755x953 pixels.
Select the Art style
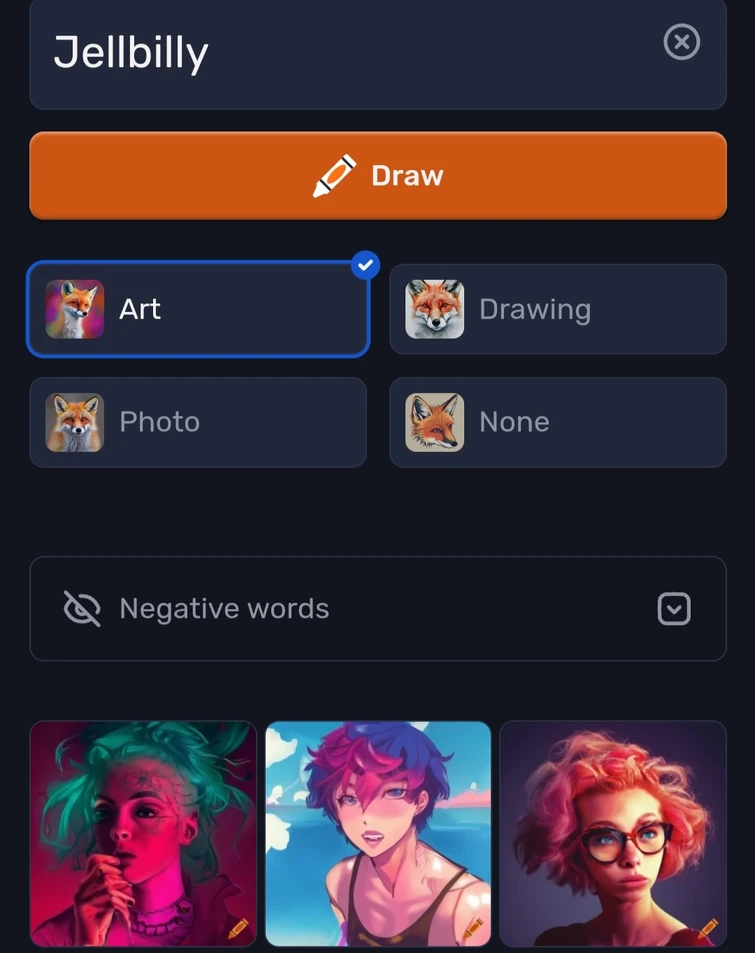[x=198, y=309]
